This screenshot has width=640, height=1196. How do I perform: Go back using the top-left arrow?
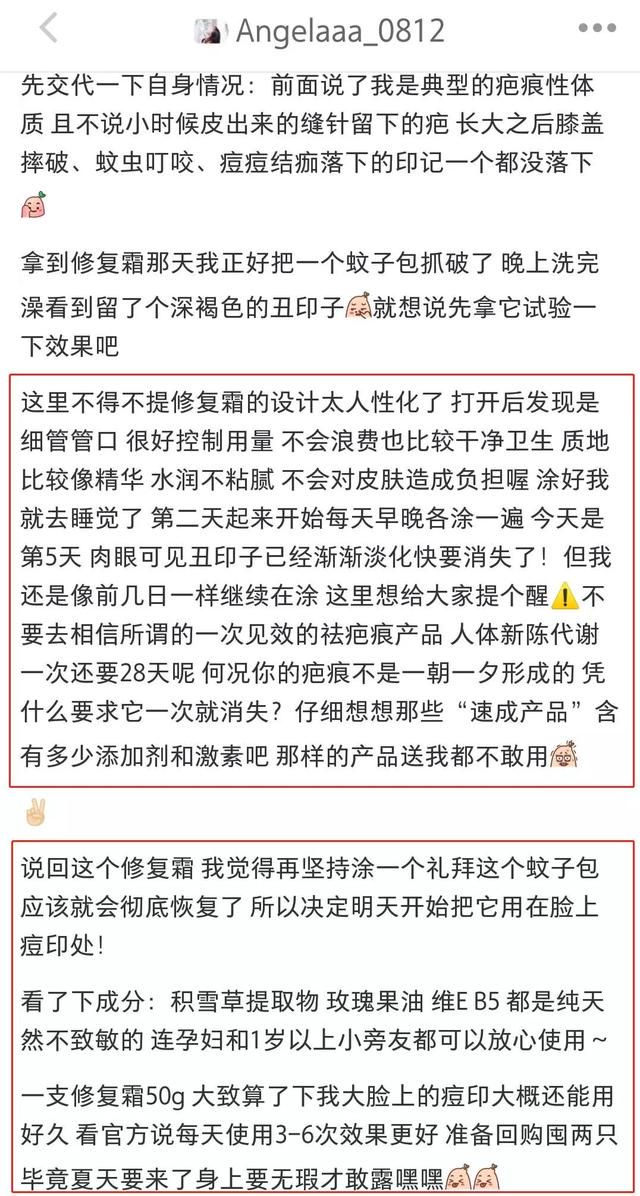point(47,29)
